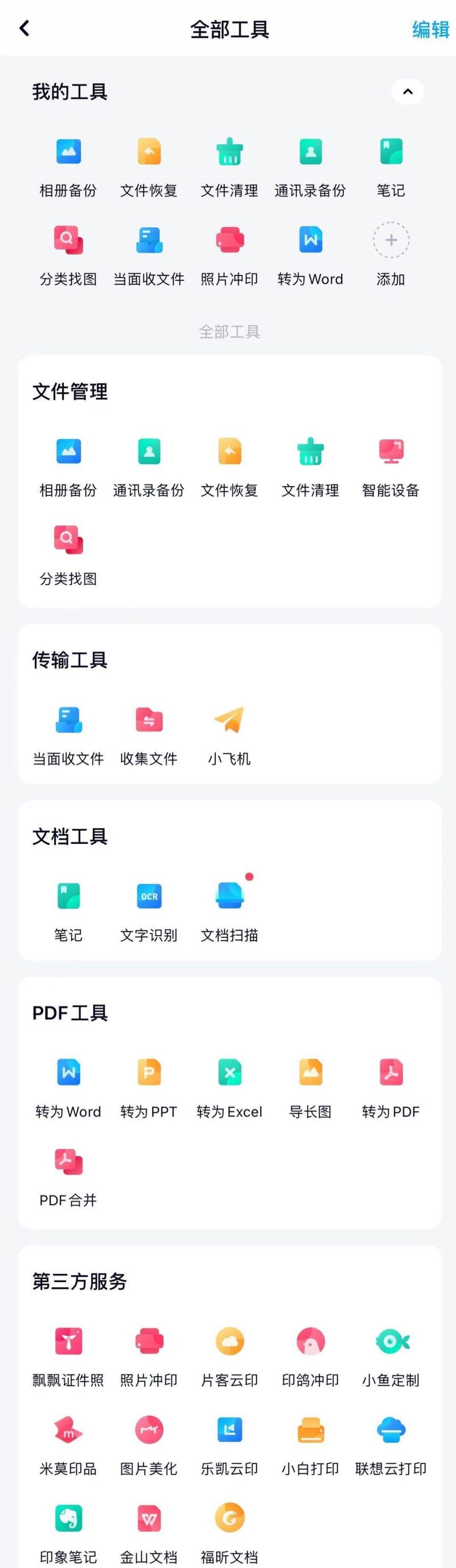
Task: Collapse the 我的工具 section
Action: (407, 92)
